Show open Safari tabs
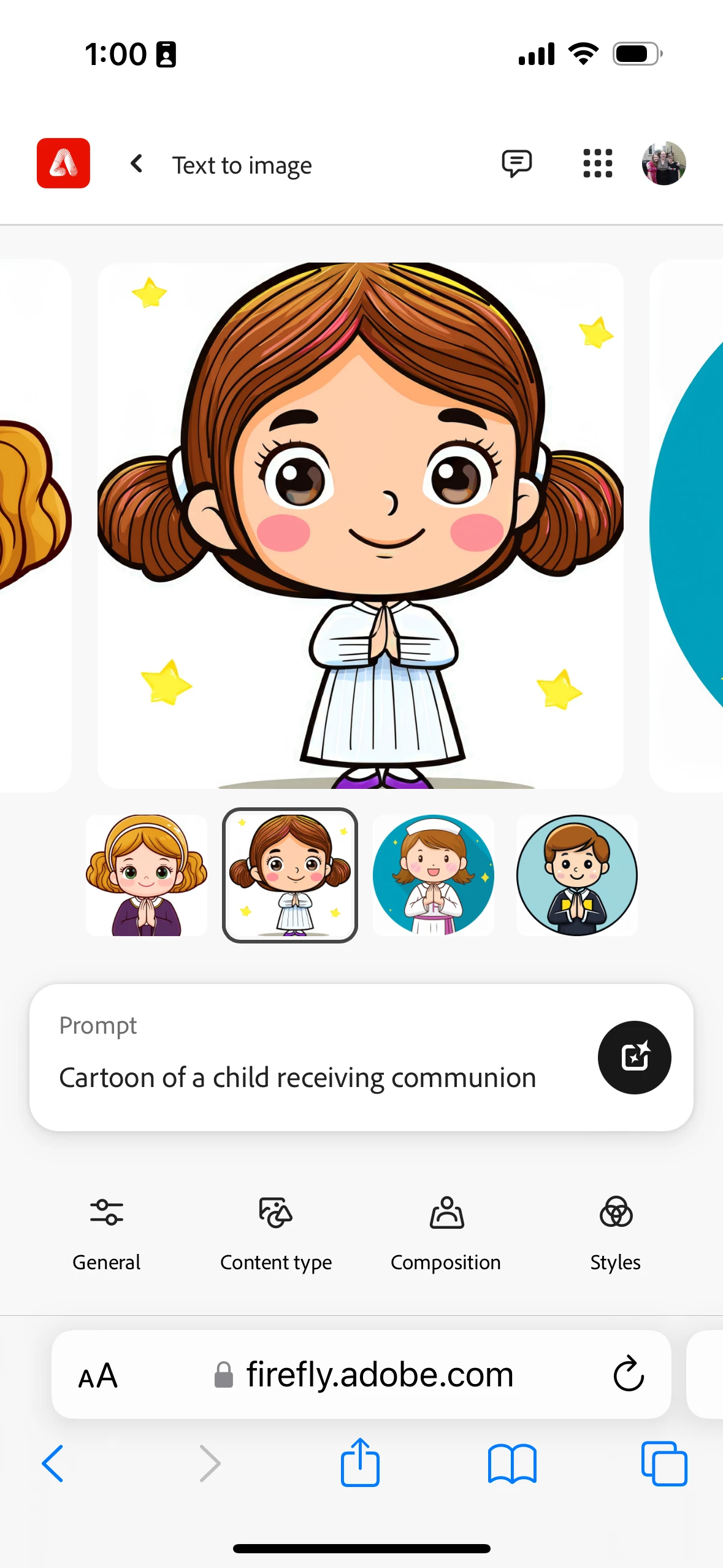The height and width of the screenshot is (1568, 723). coord(664,1463)
